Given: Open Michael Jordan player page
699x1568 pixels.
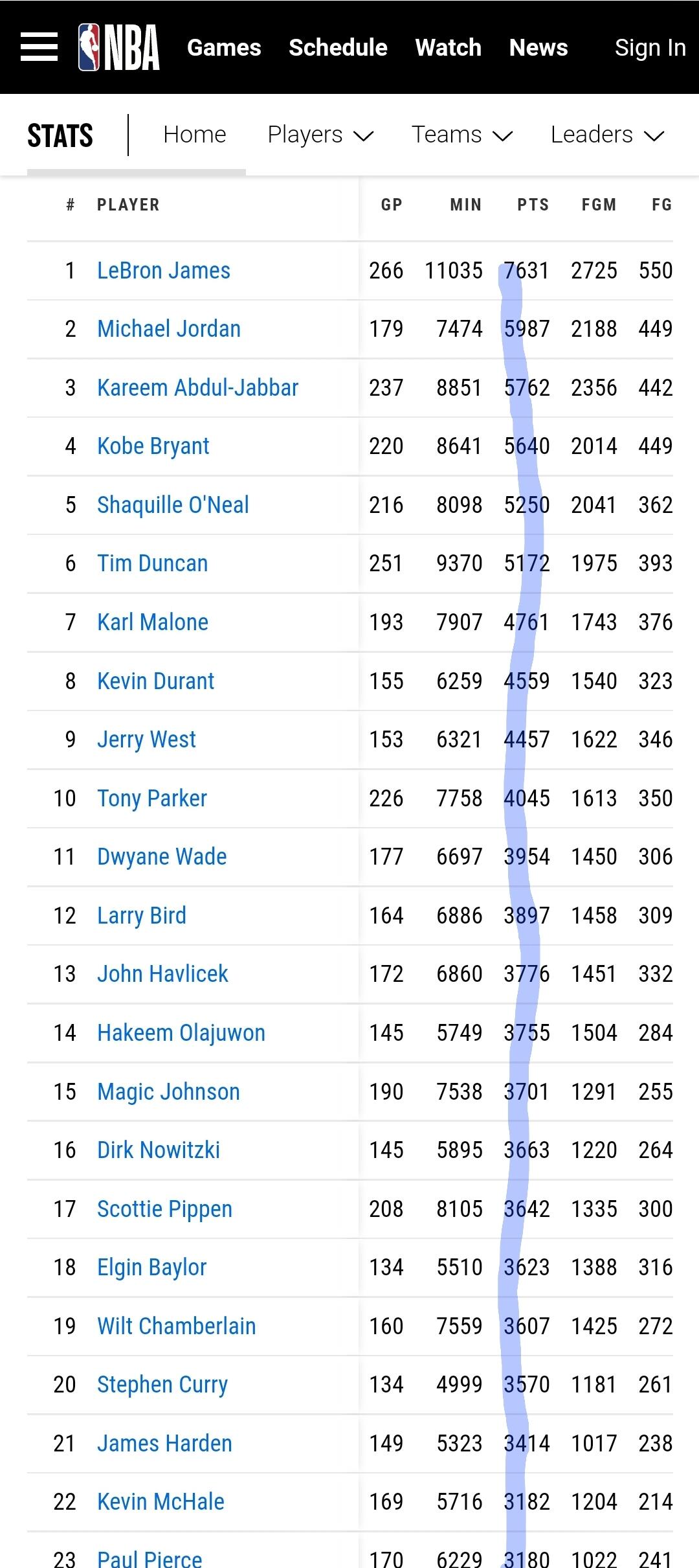Looking at the screenshot, I should [169, 329].
